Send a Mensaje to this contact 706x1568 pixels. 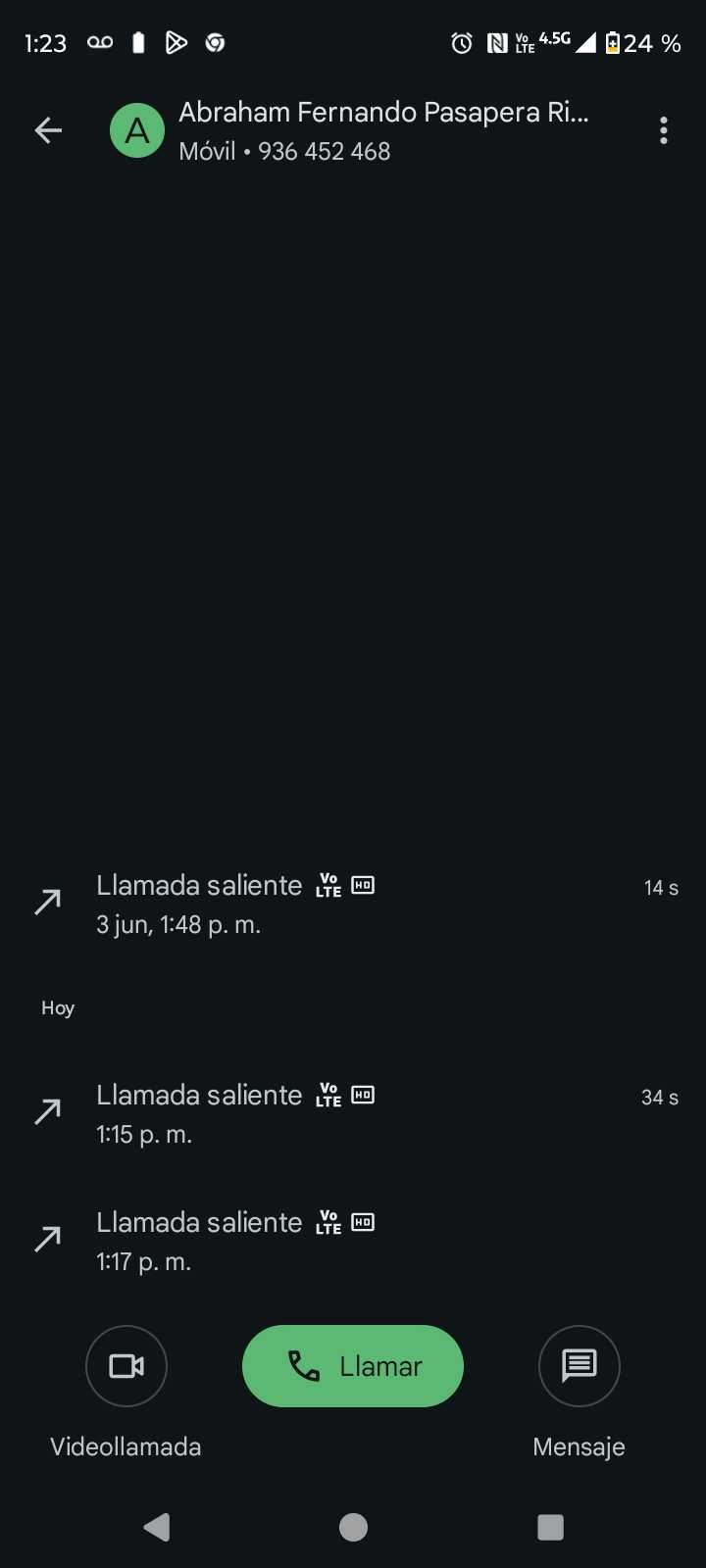tap(579, 1366)
